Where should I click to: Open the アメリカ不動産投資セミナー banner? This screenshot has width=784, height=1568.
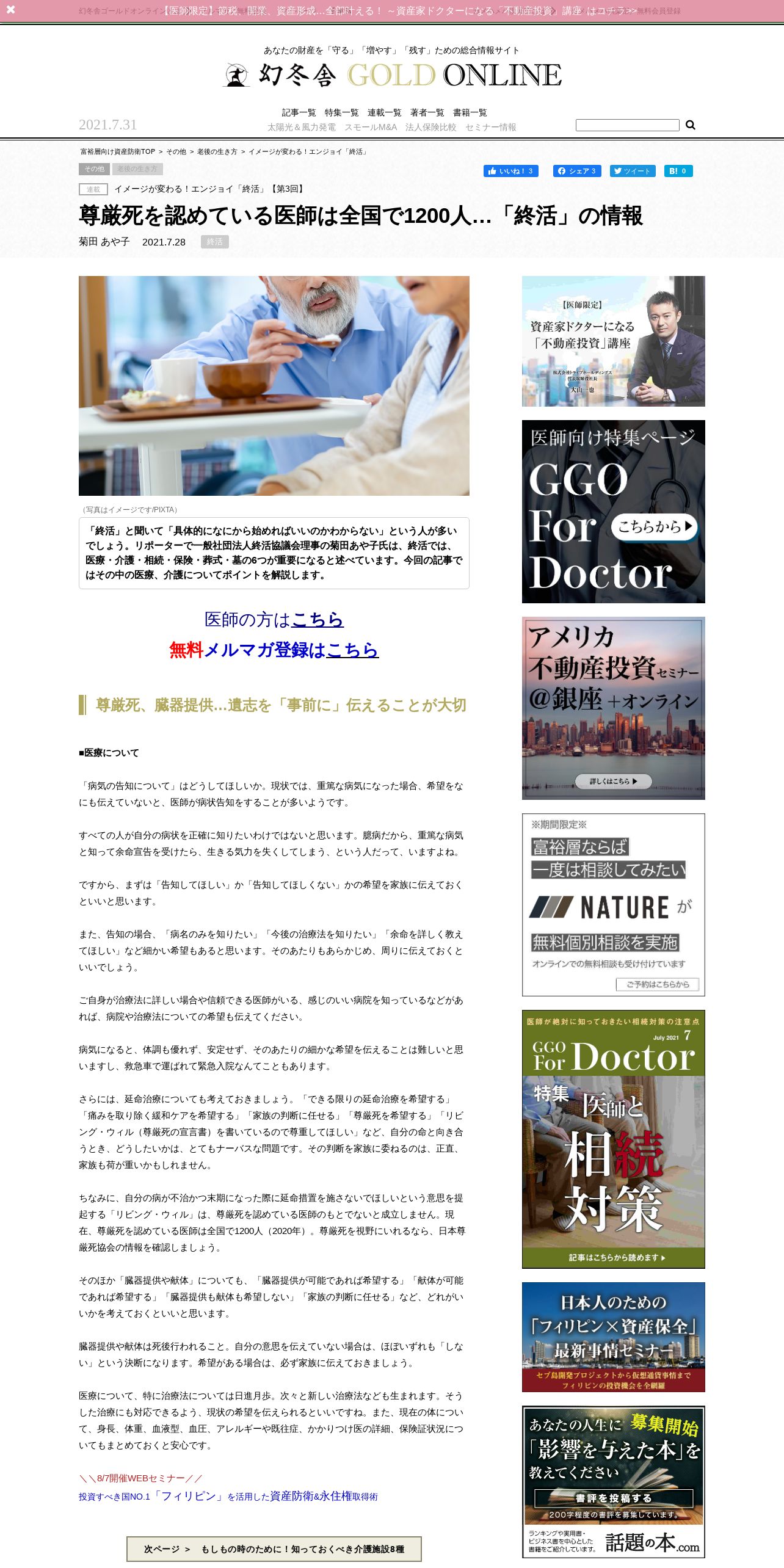tap(613, 708)
